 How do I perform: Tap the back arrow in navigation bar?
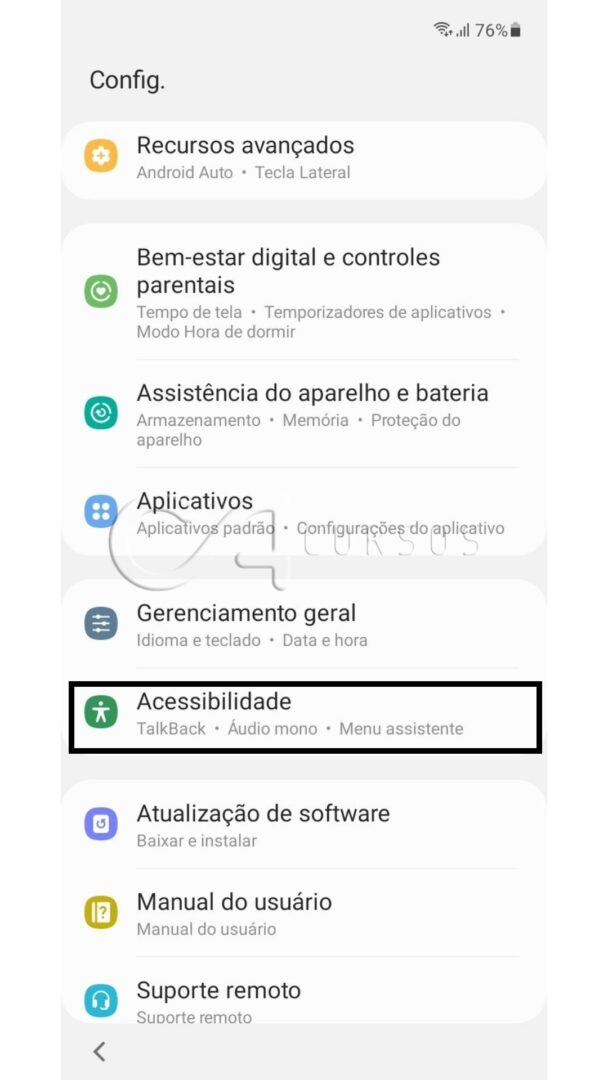click(100, 1051)
